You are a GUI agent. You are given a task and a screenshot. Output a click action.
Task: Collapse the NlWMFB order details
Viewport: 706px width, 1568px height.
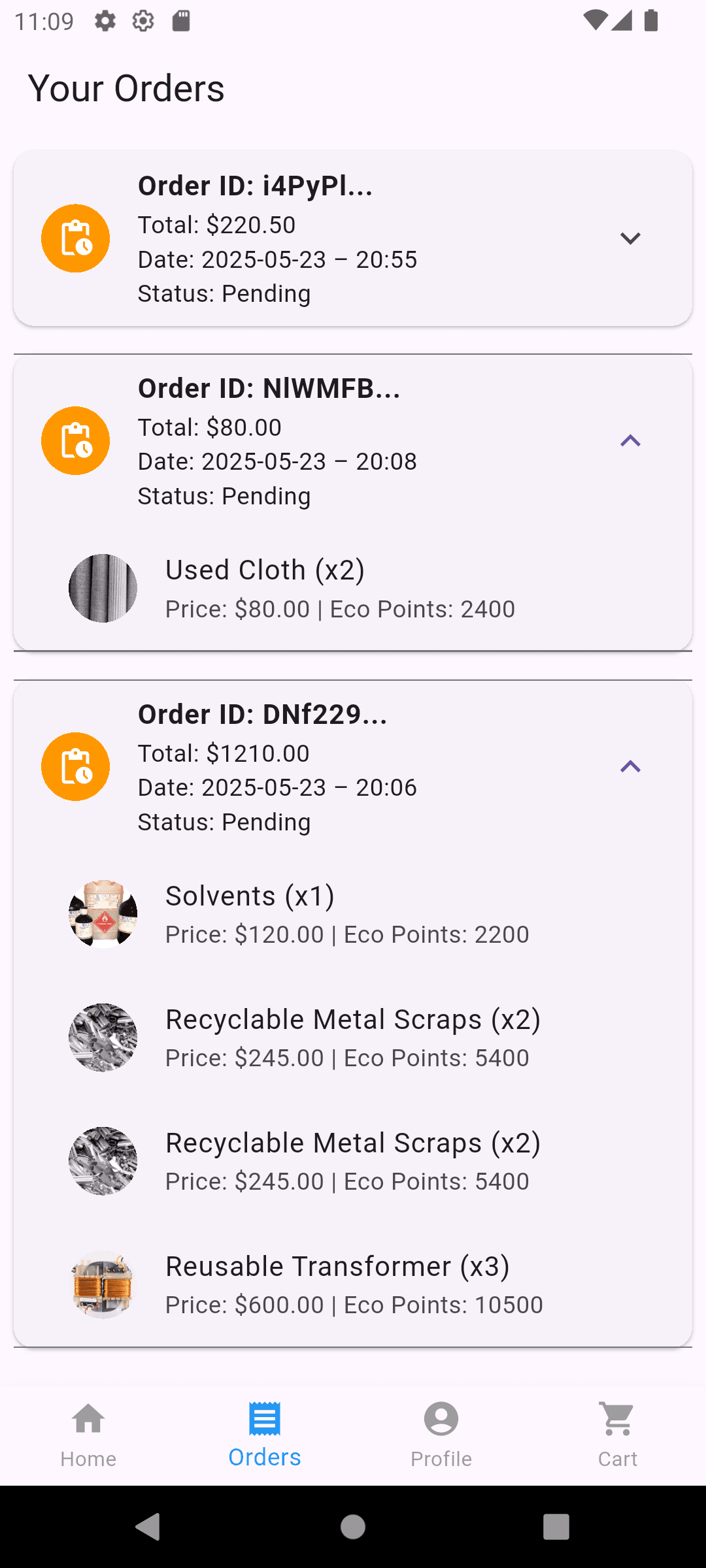631,440
